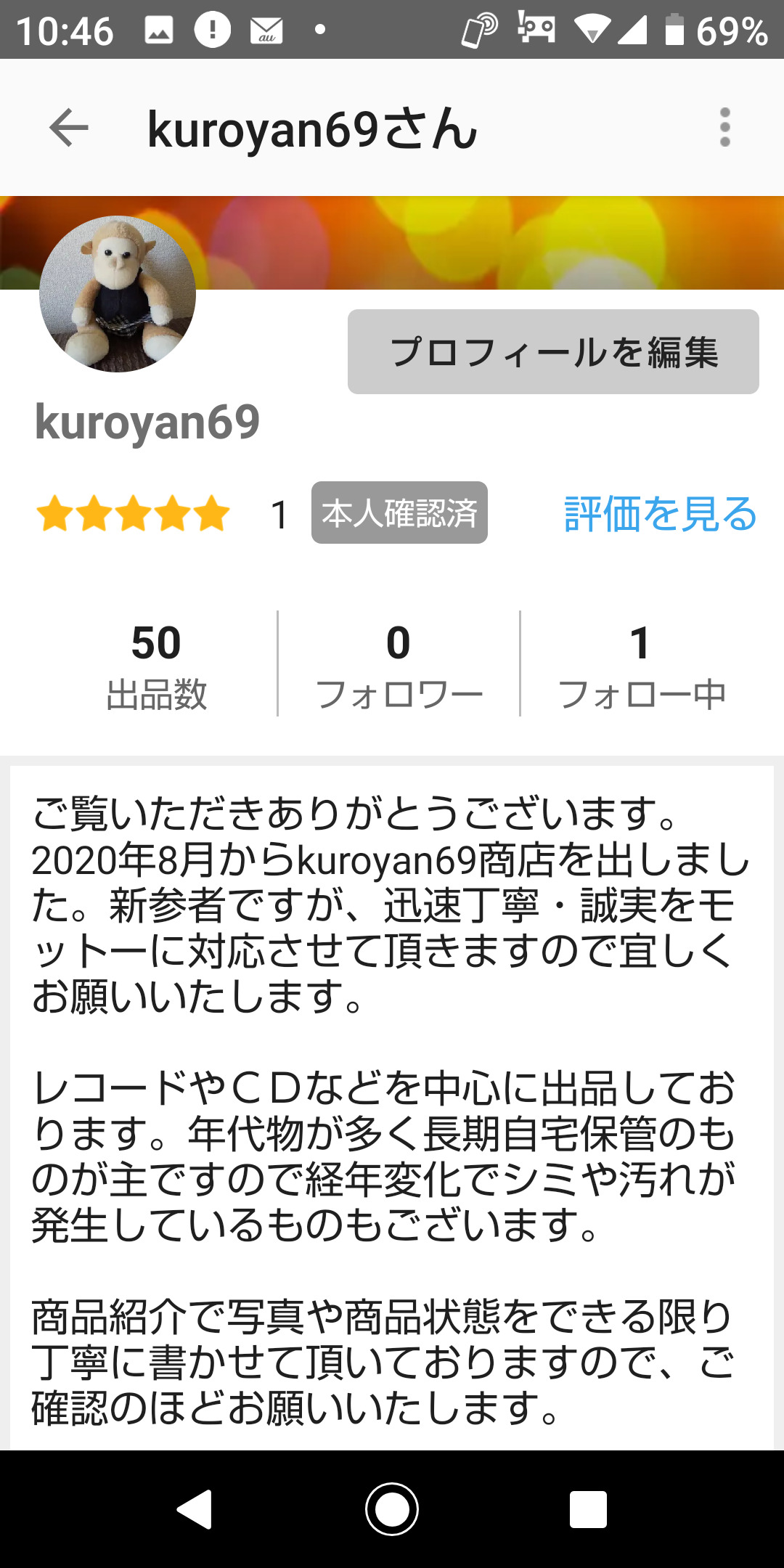Viewport: 784px width, 1568px height.
Task: Tap the system home button
Action: click(x=392, y=1509)
